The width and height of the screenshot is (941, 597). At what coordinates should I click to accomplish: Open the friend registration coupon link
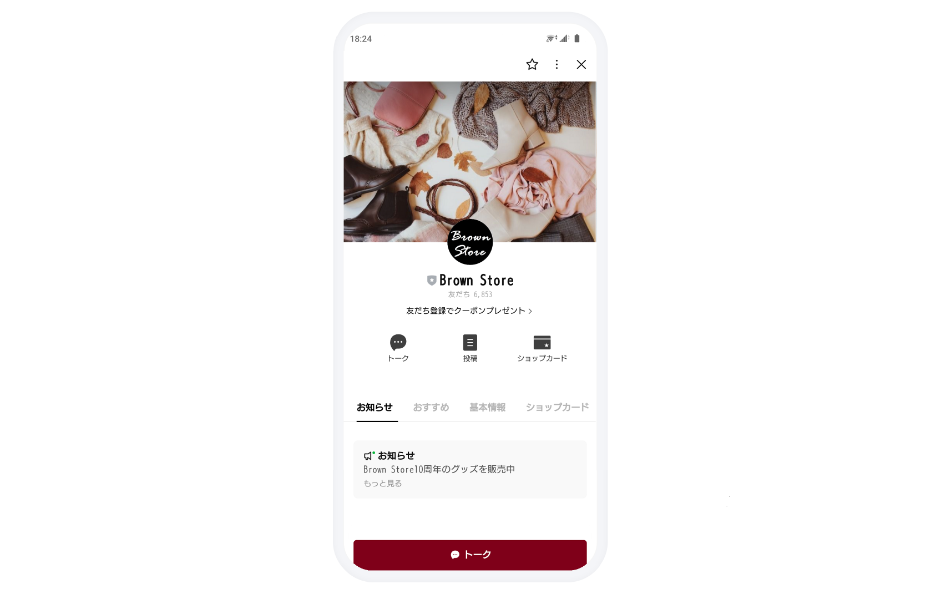tap(469, 311)
